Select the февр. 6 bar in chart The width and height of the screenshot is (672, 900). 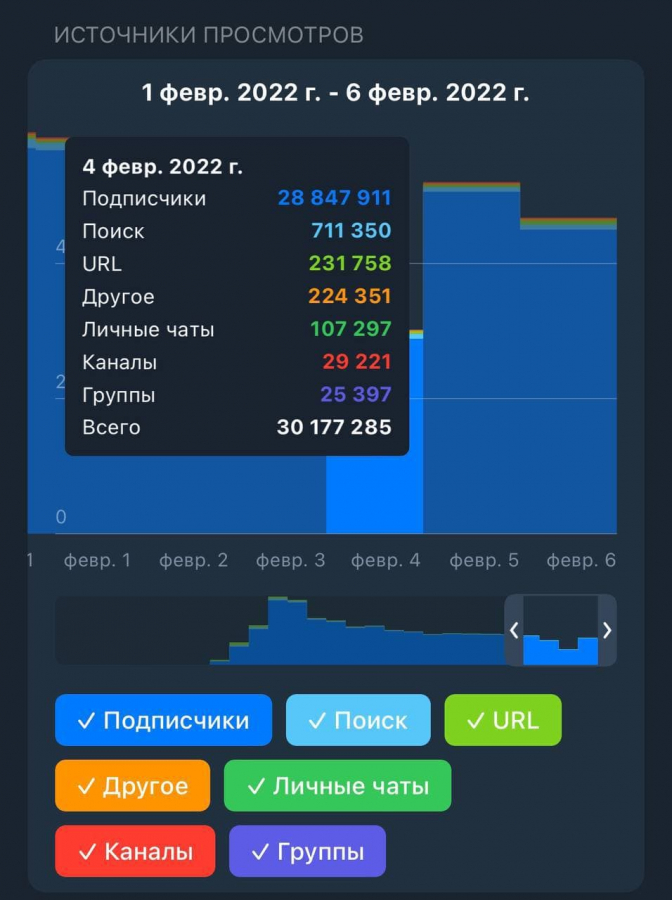[568, 380]
